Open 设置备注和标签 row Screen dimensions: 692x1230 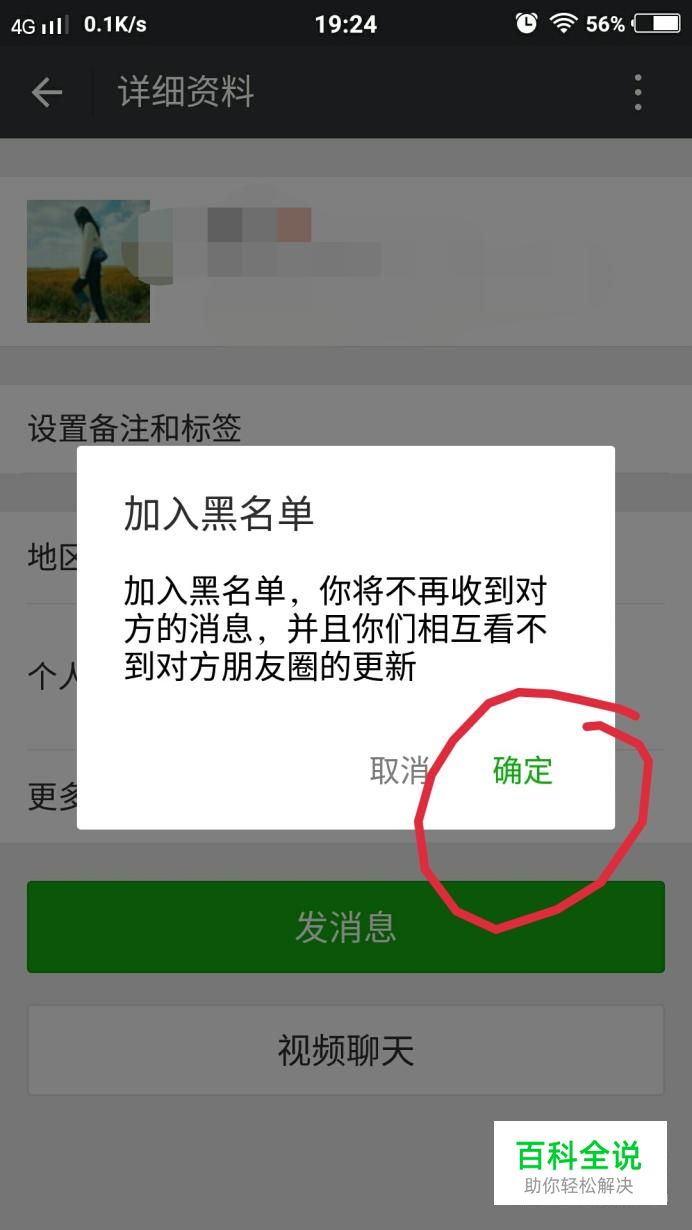346,429
